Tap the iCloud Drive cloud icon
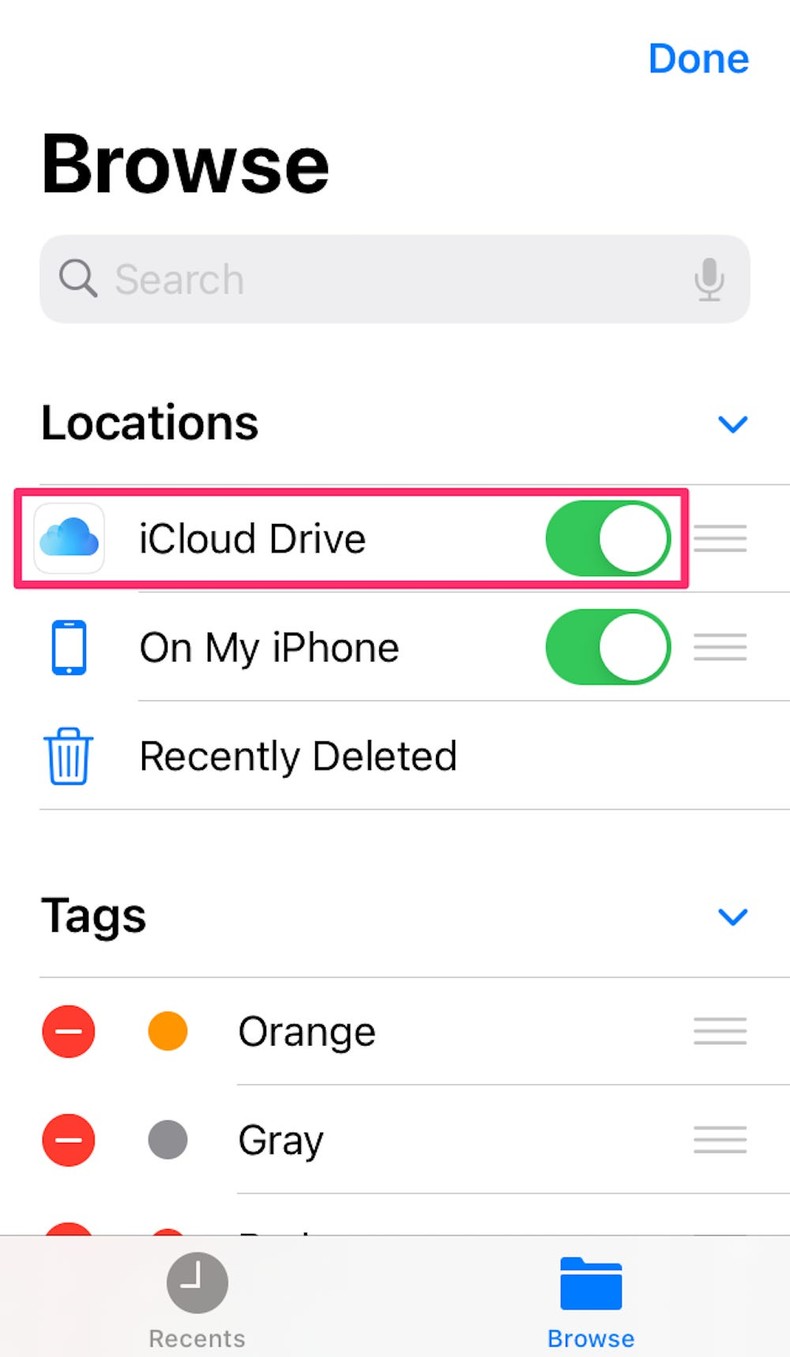Screen dimensions: 790x1357 [68, 538]
